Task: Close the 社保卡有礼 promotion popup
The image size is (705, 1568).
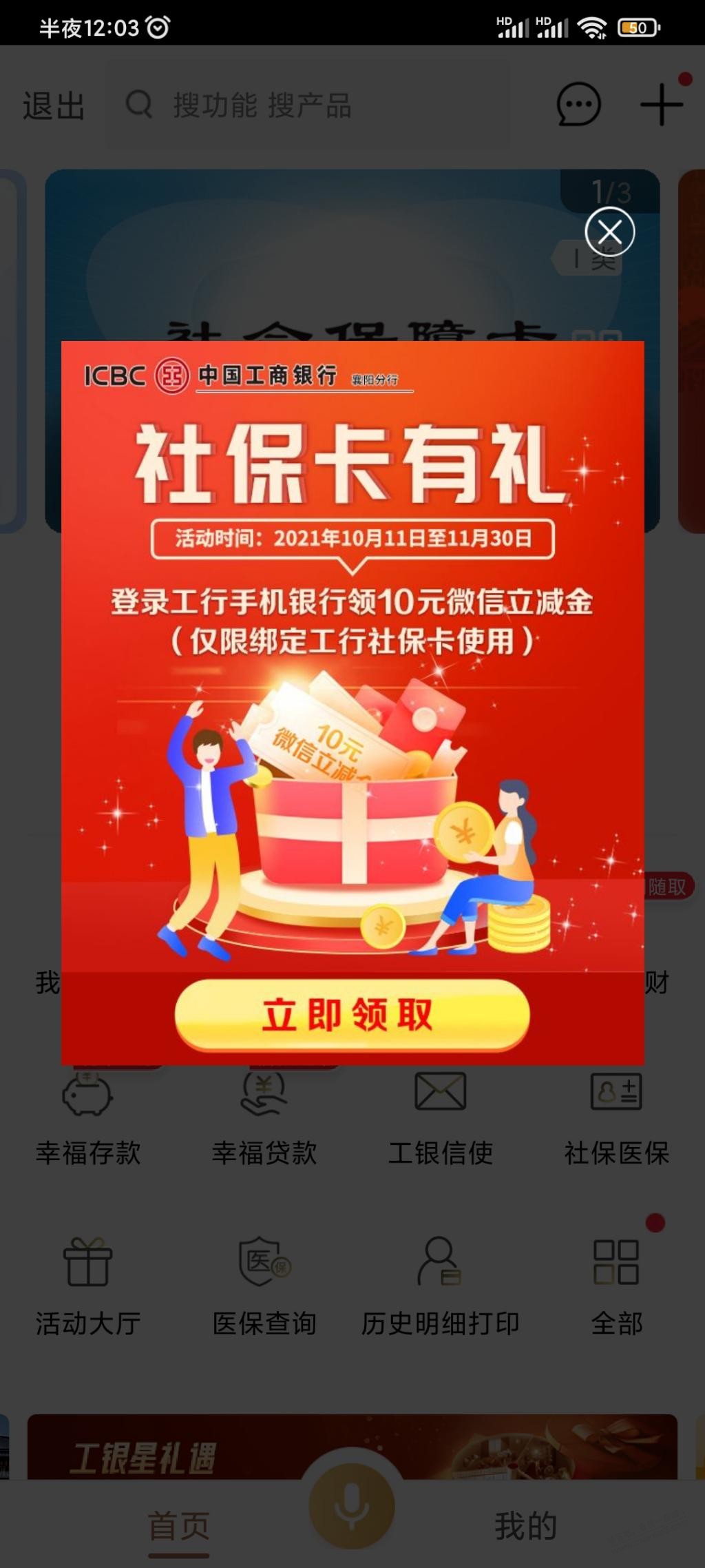Action: click(609, 231)
